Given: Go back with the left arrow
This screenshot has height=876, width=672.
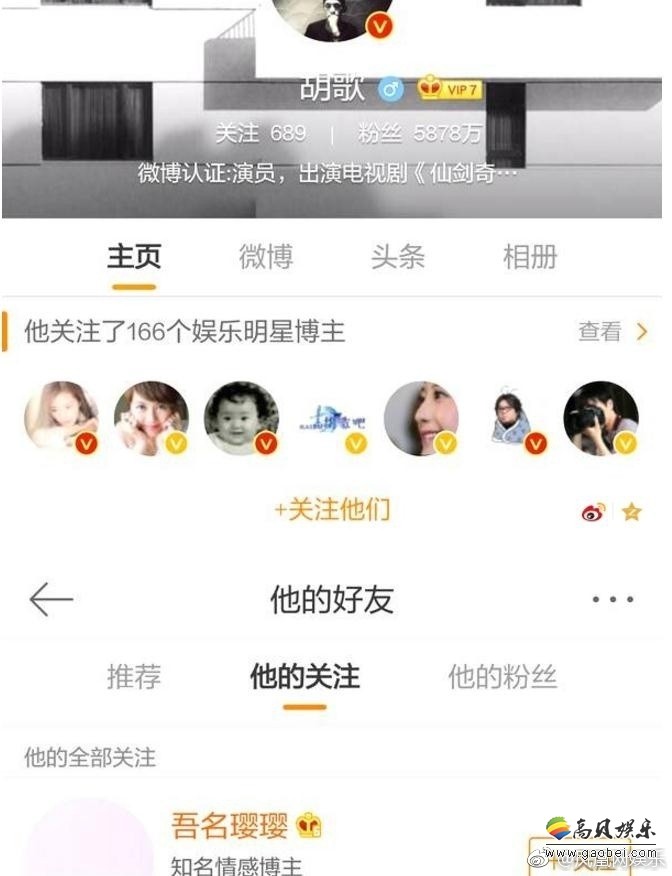Looking at the screenshot, I should pos(51,599).
